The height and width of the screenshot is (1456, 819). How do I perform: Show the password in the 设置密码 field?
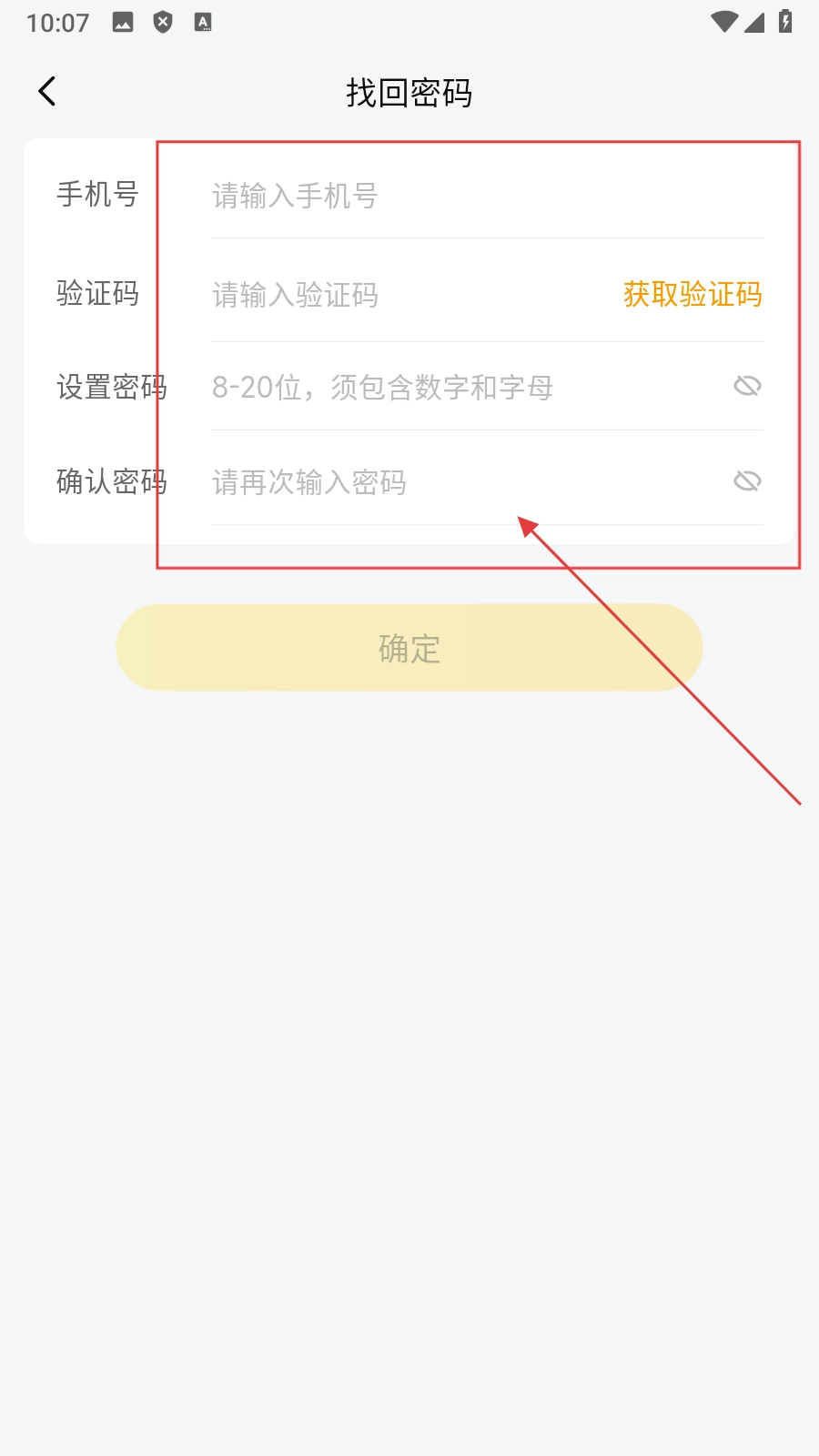pyautogui.click(x=747, y=387)
